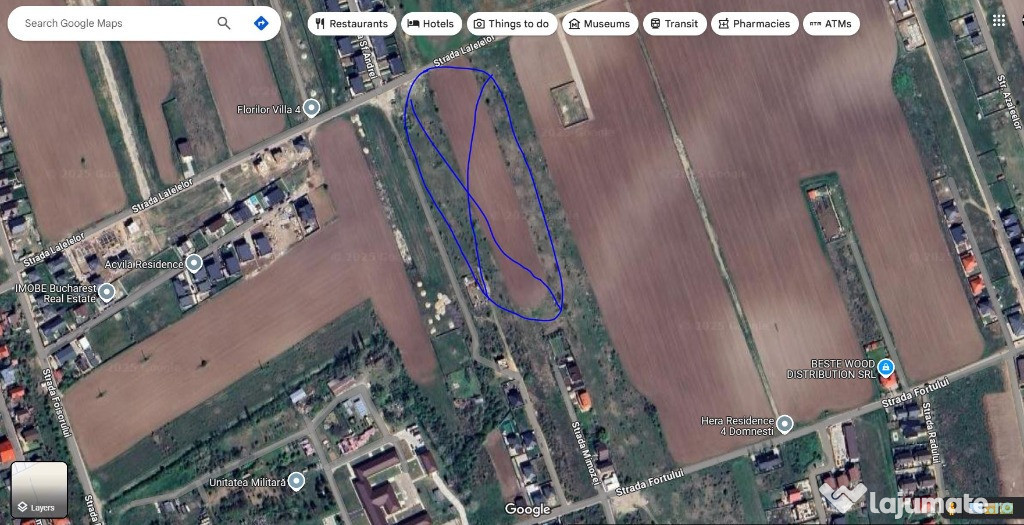Tap the magnifier search icon

[x=224, y=23]
